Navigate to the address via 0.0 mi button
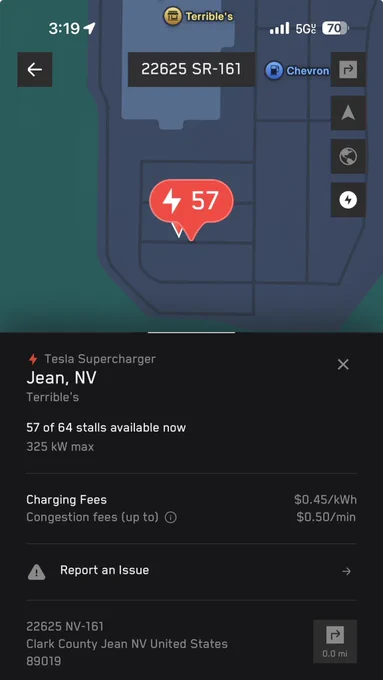This screenshot has height=680, width=383. pos(335,641)
